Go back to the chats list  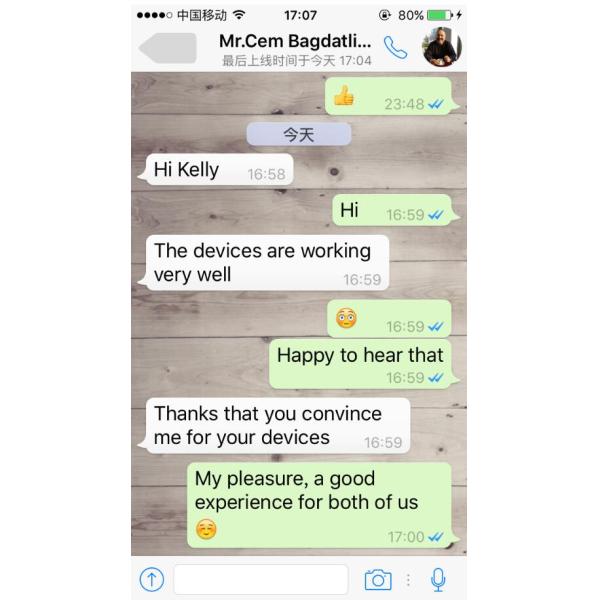167,48
